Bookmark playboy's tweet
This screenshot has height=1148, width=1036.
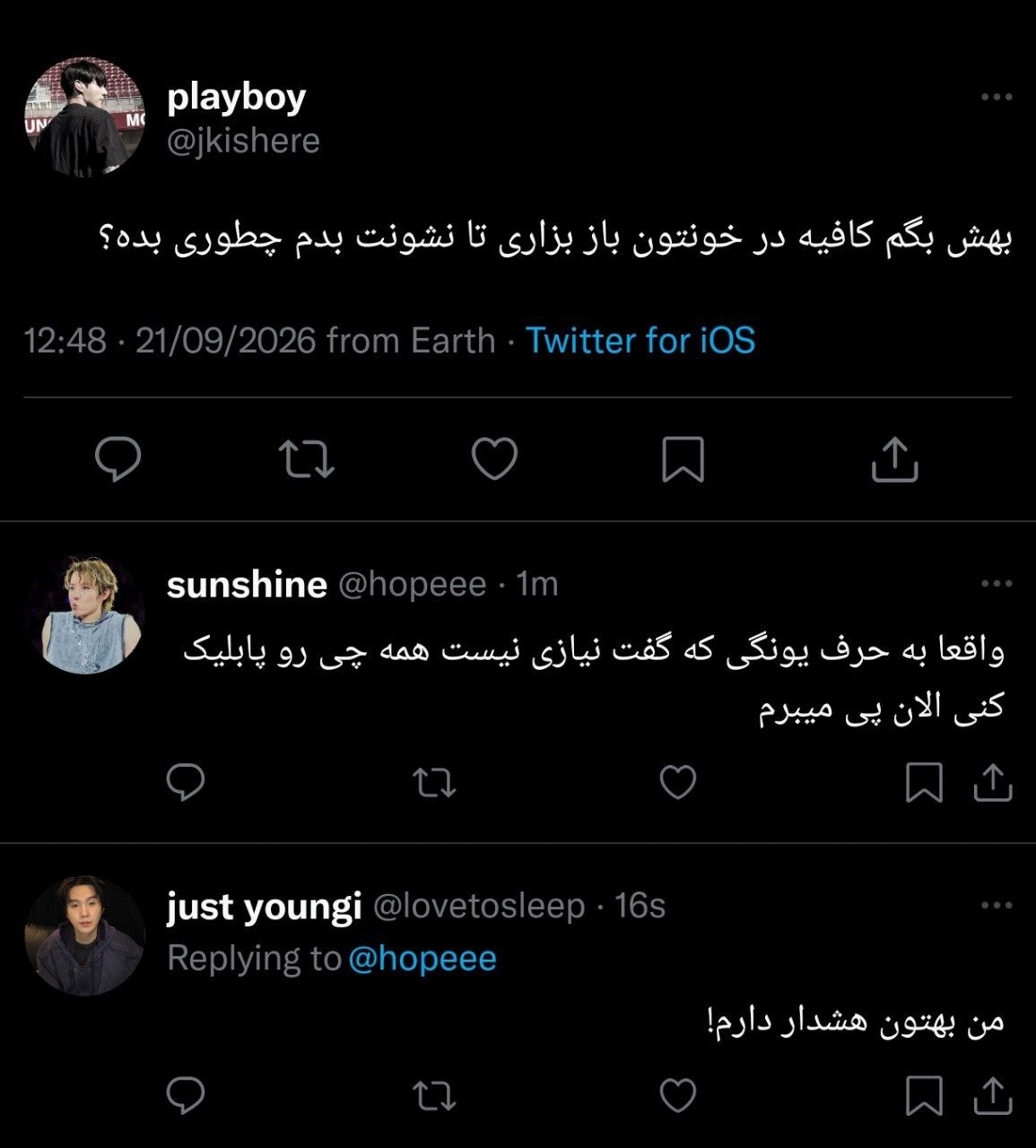click(x=683, y=459)
